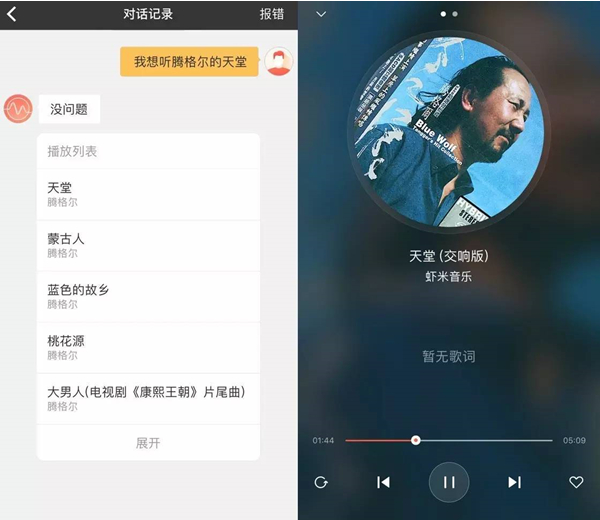Screen dimensions: 600x520
Task: Play 天堂 from the playlist
Action: pyautogui.click(x=148, y=194)
